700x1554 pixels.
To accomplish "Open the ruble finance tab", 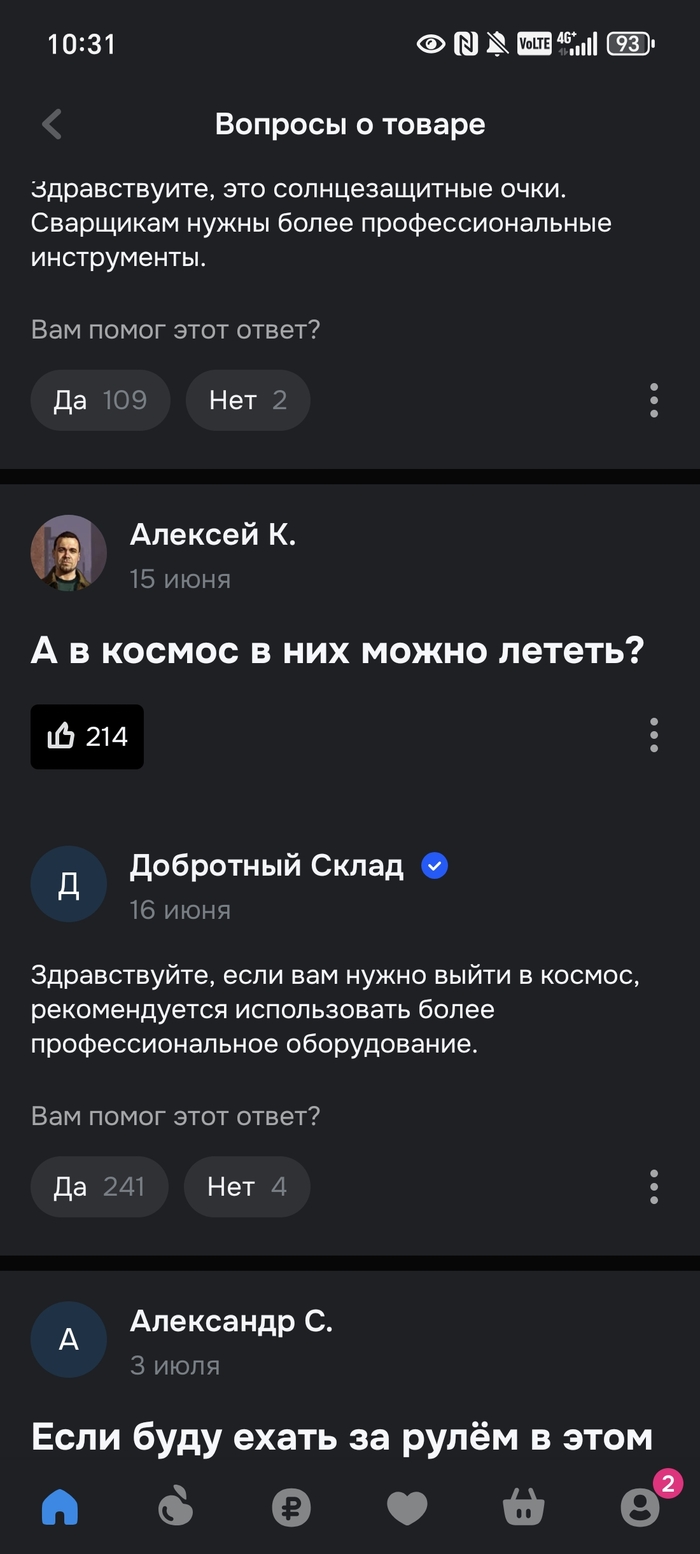I will click(291, 1507).
